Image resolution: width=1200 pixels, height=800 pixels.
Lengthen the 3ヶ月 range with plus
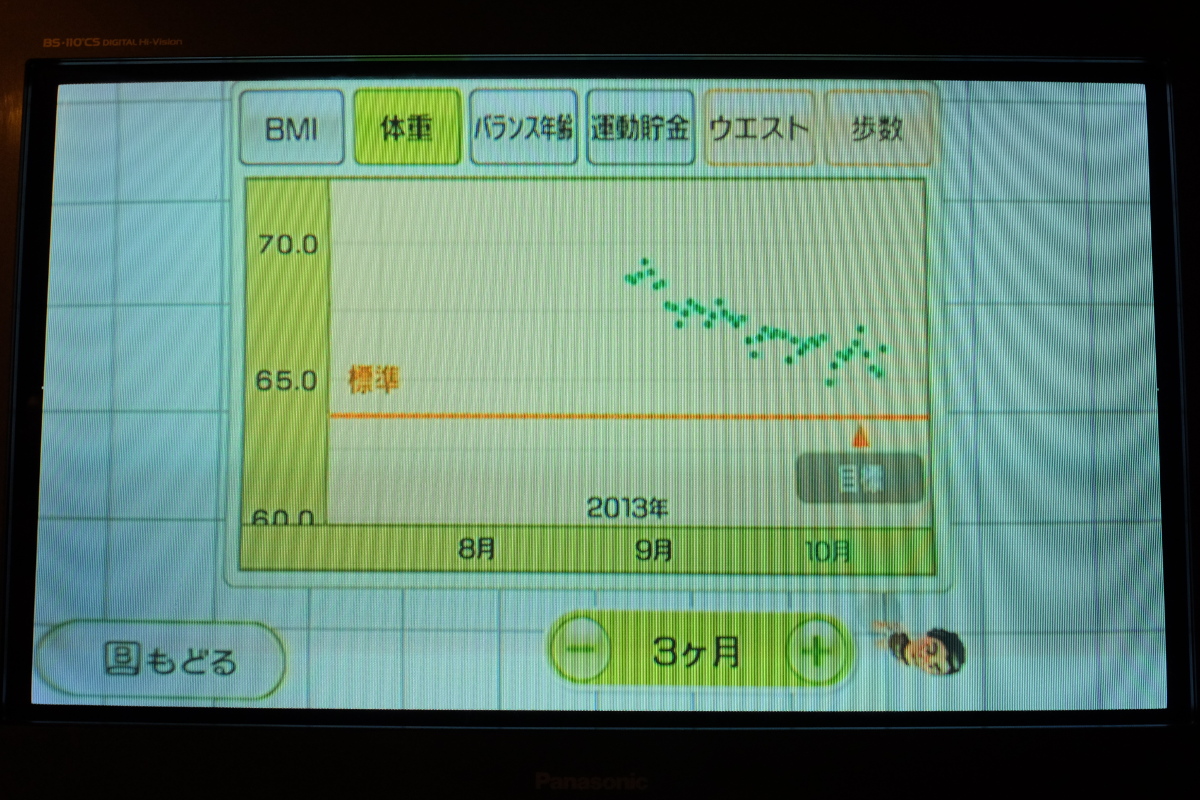pos(818,652)
